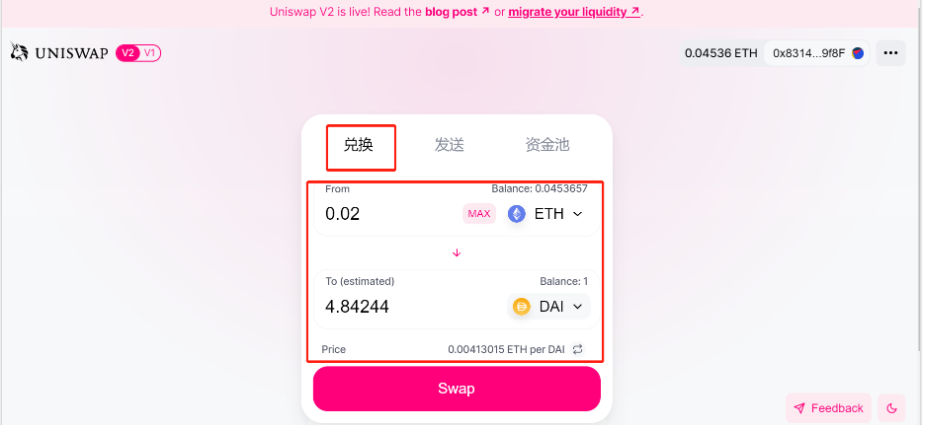Select the 兑换 tab
926x425 pixels.
tap(358, 145)
